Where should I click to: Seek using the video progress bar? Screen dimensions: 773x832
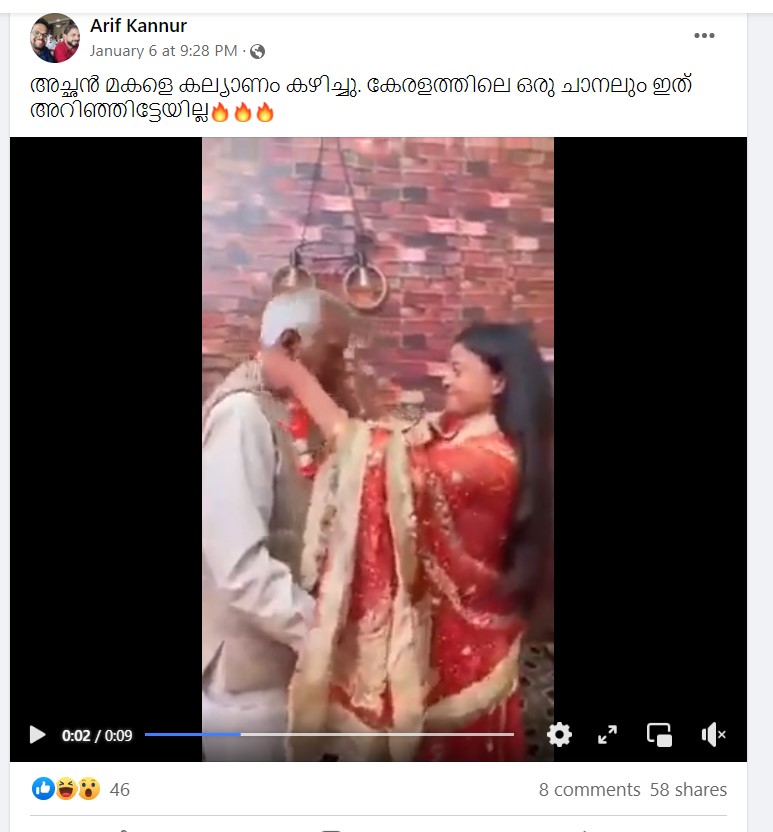tap(330, 735)
